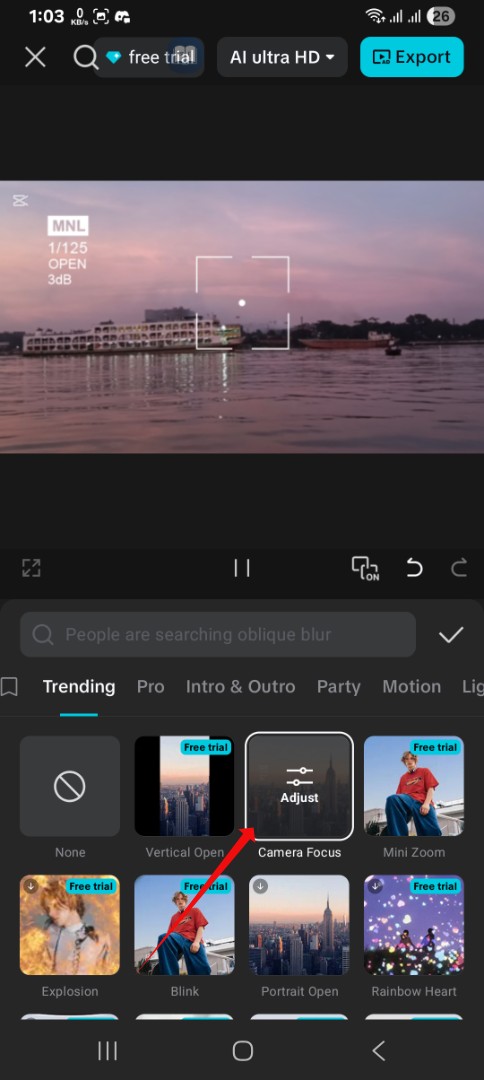Undo the last edit
This screenshot has width=484, height=1080.
click(414, 568)
